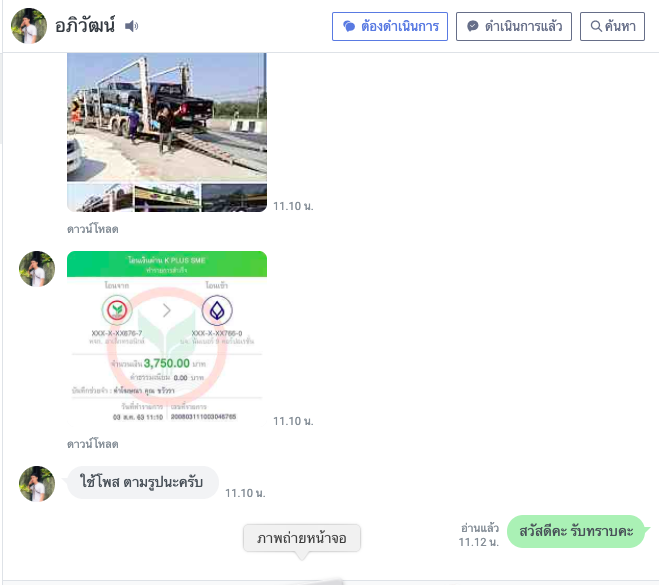
Task: Open the 'ค้นหา' search button
Action: (x=613, y=27)
